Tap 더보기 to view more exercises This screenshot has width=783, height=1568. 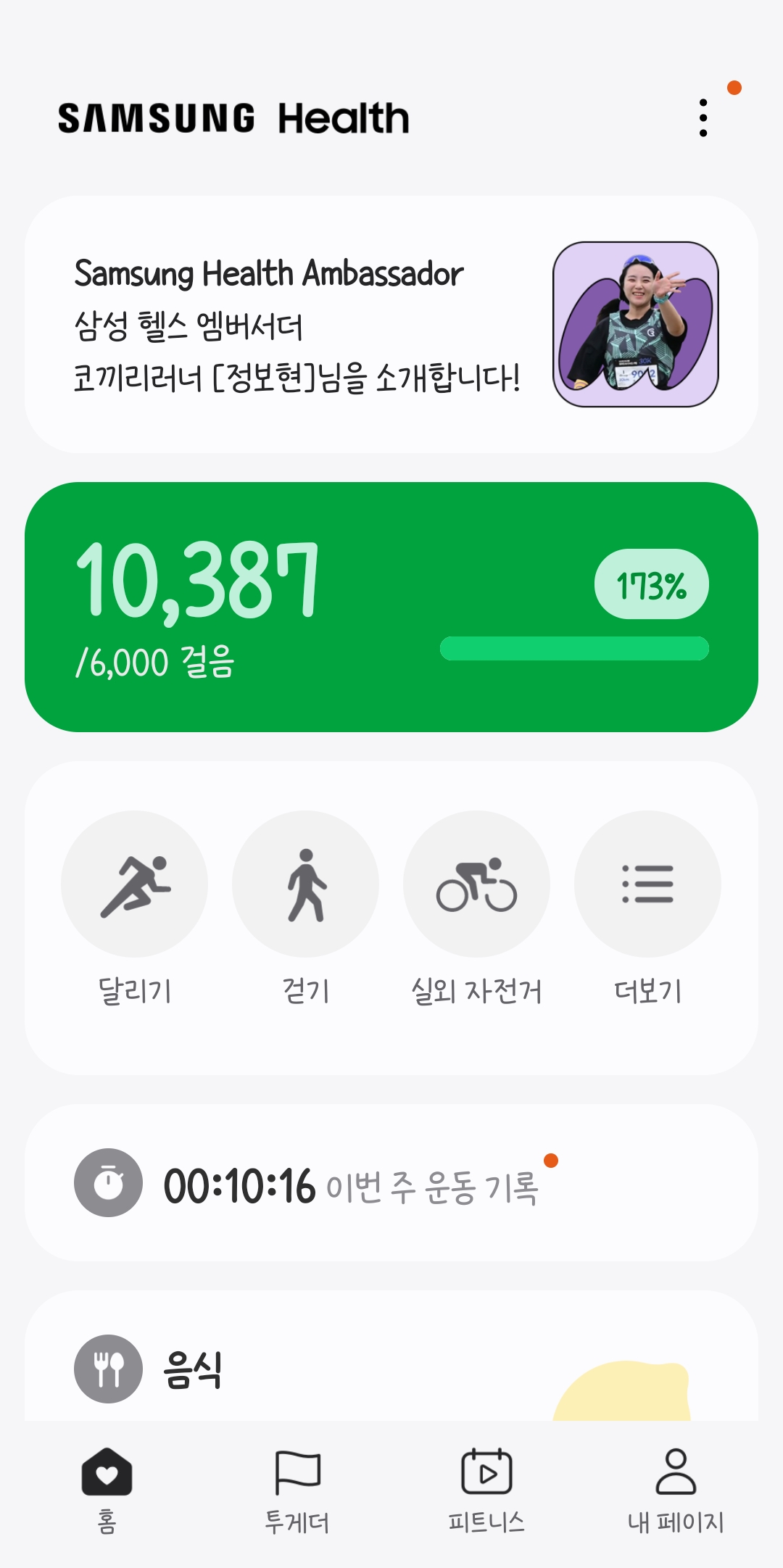tap(647, 884)
